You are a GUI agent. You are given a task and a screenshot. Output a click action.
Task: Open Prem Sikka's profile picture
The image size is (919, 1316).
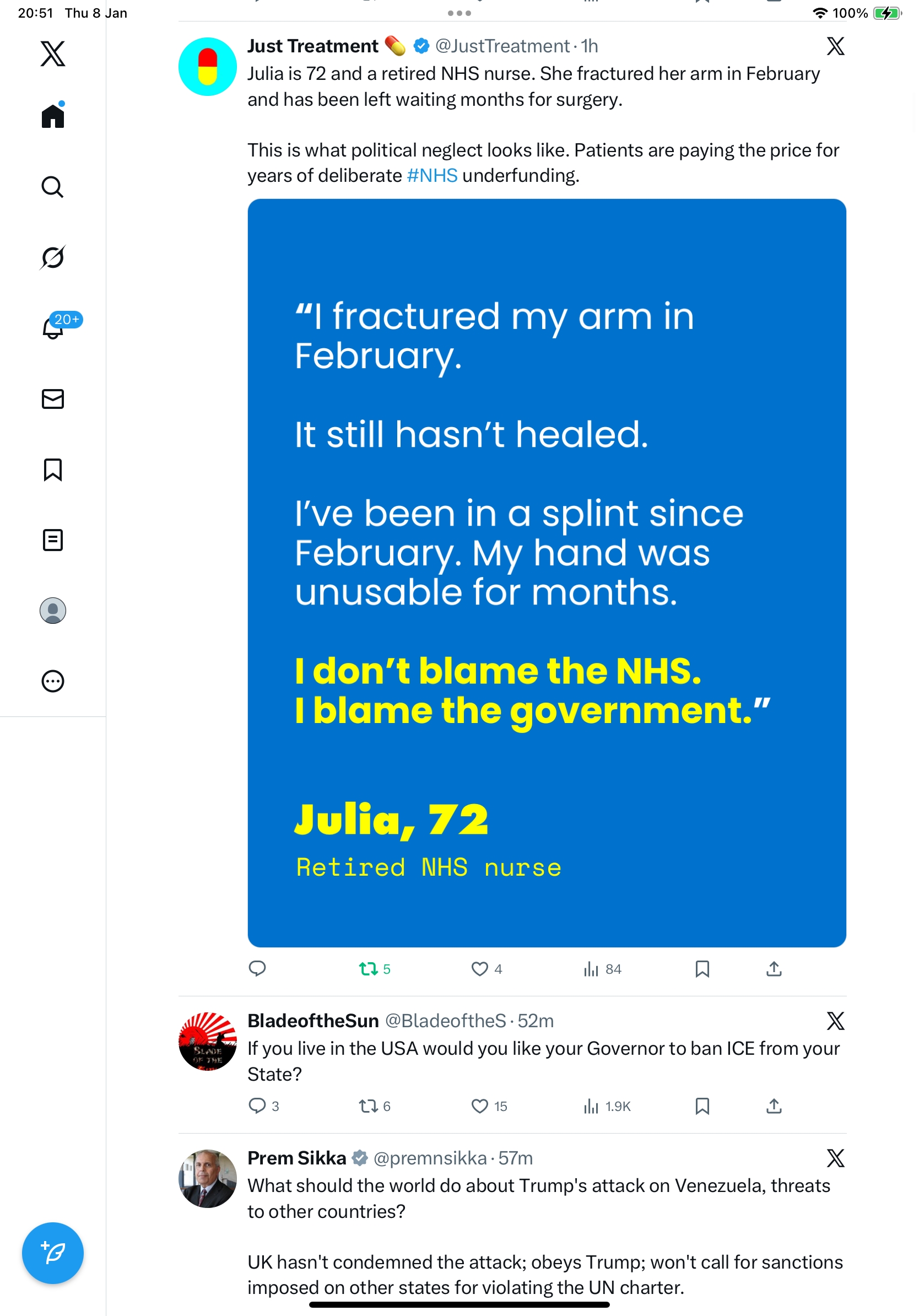click(207, 1178)
